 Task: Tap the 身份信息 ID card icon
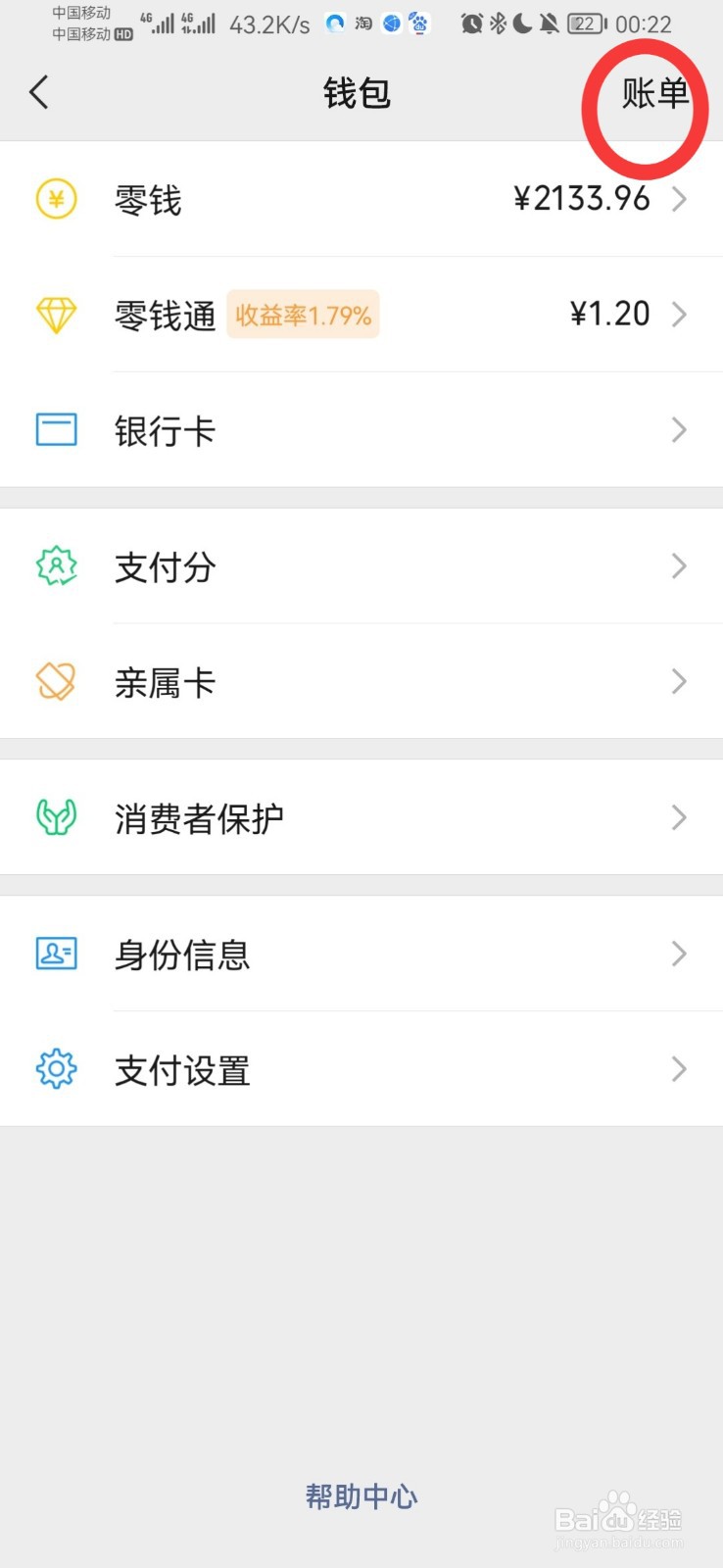56,954
